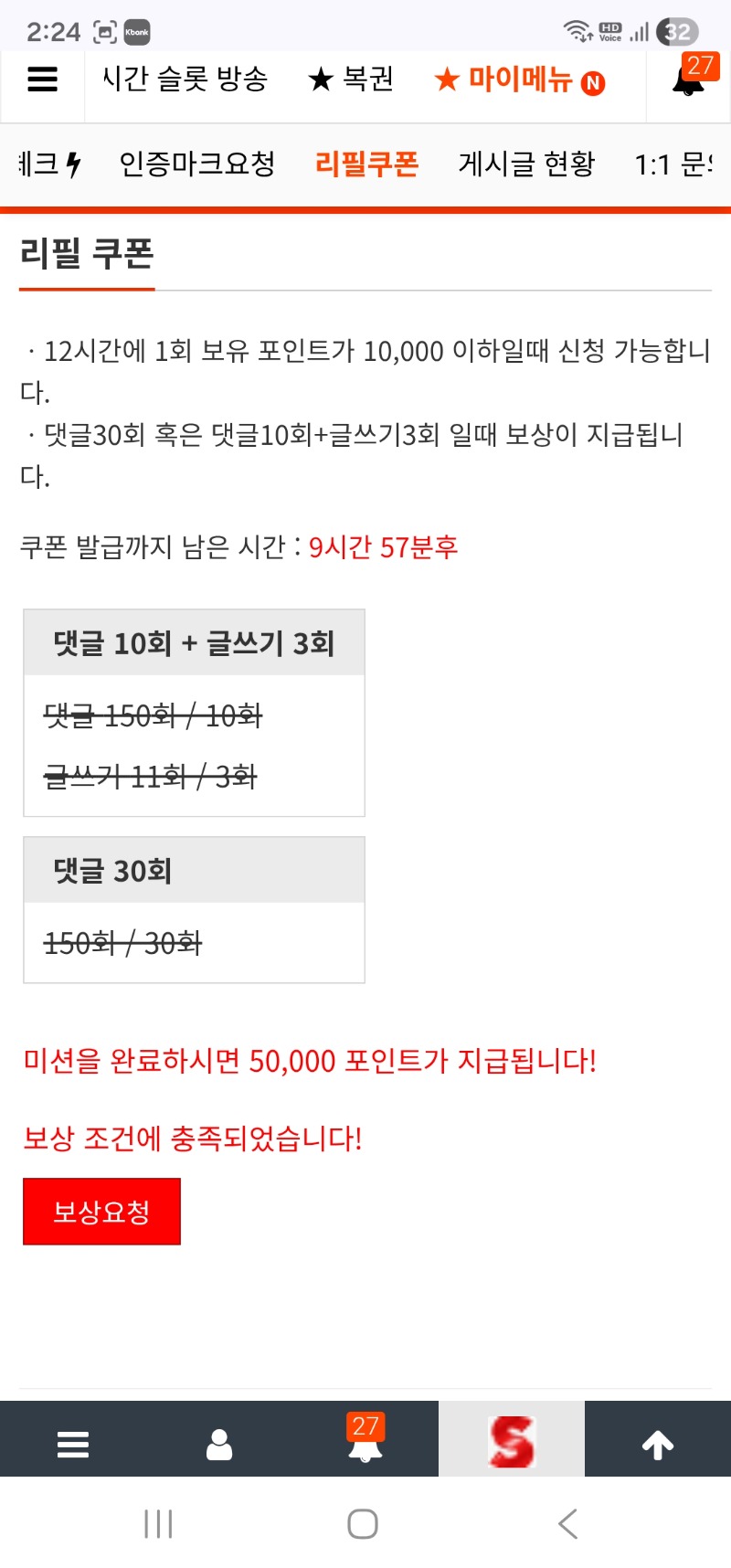Tap the red S logo in the bottom bar

(x=512, y=1441)
